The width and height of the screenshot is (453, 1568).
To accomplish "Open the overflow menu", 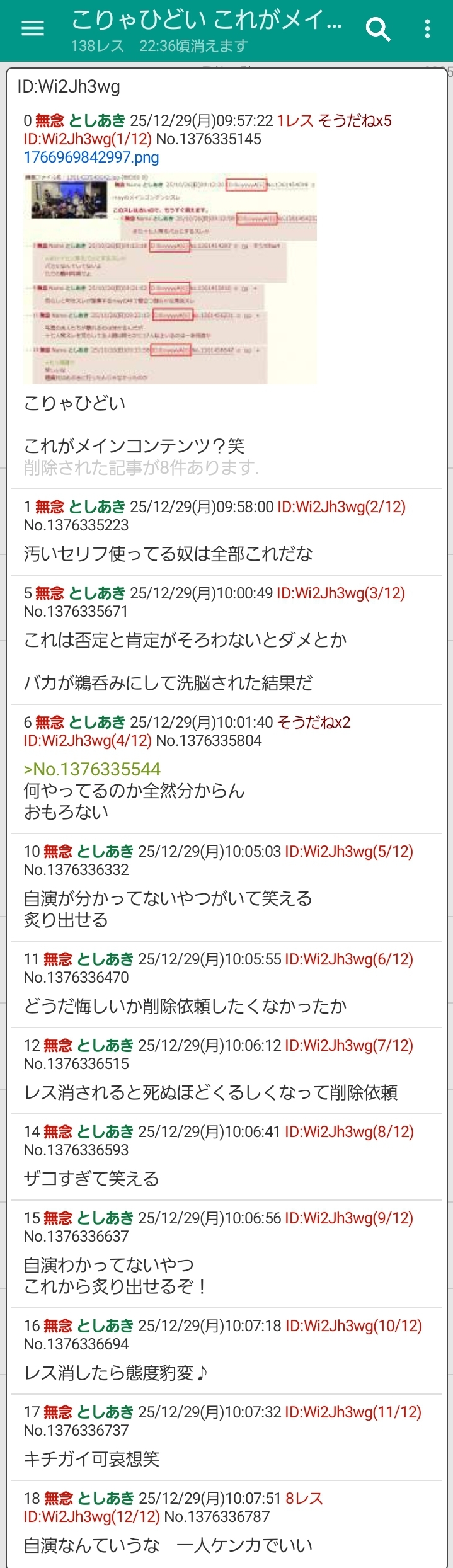I will (x=428, y=29).
